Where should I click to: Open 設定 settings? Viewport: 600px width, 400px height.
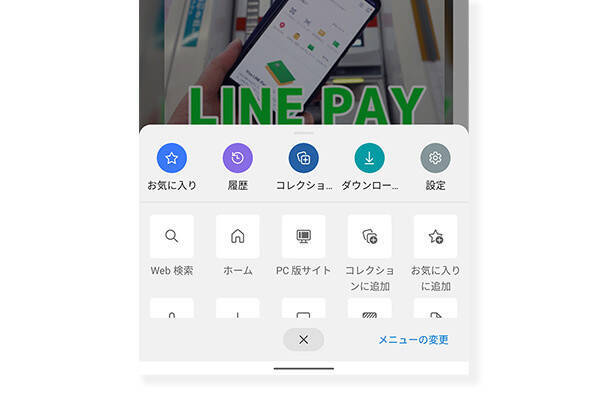tap(435, 158)
